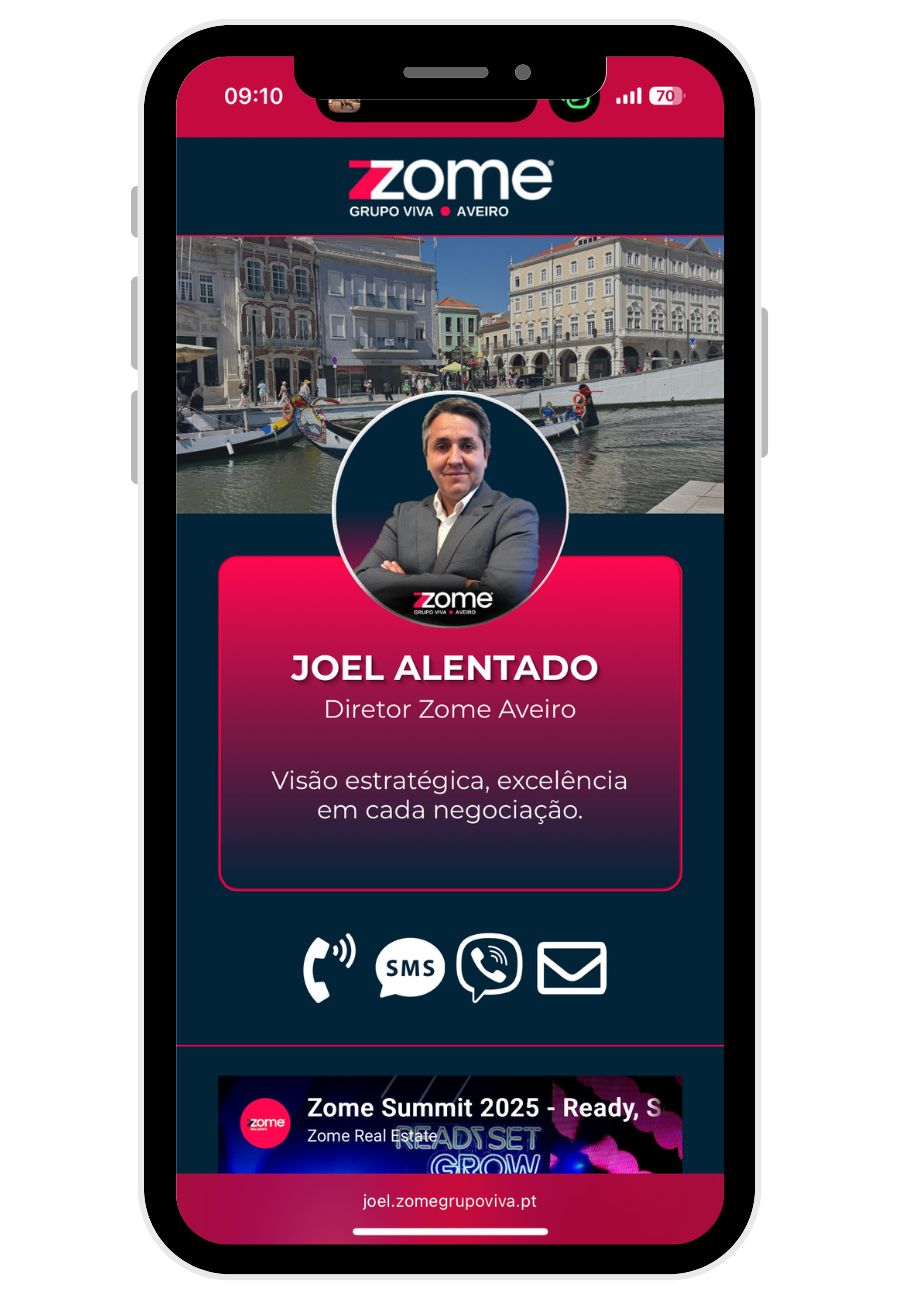Select the pink gradient info card

(x=449, y=790)
